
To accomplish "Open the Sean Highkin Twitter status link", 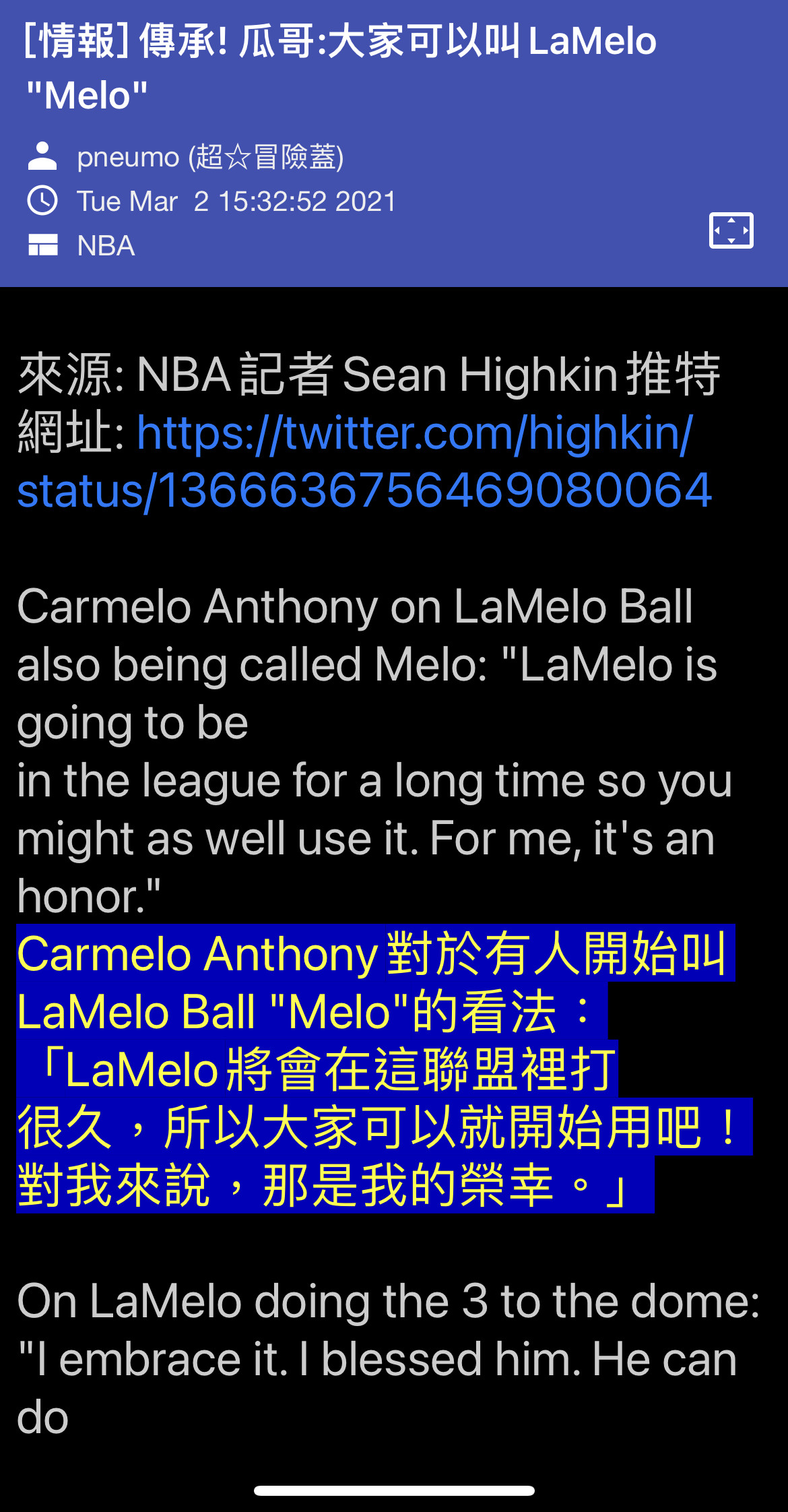I will click(364, 462).
